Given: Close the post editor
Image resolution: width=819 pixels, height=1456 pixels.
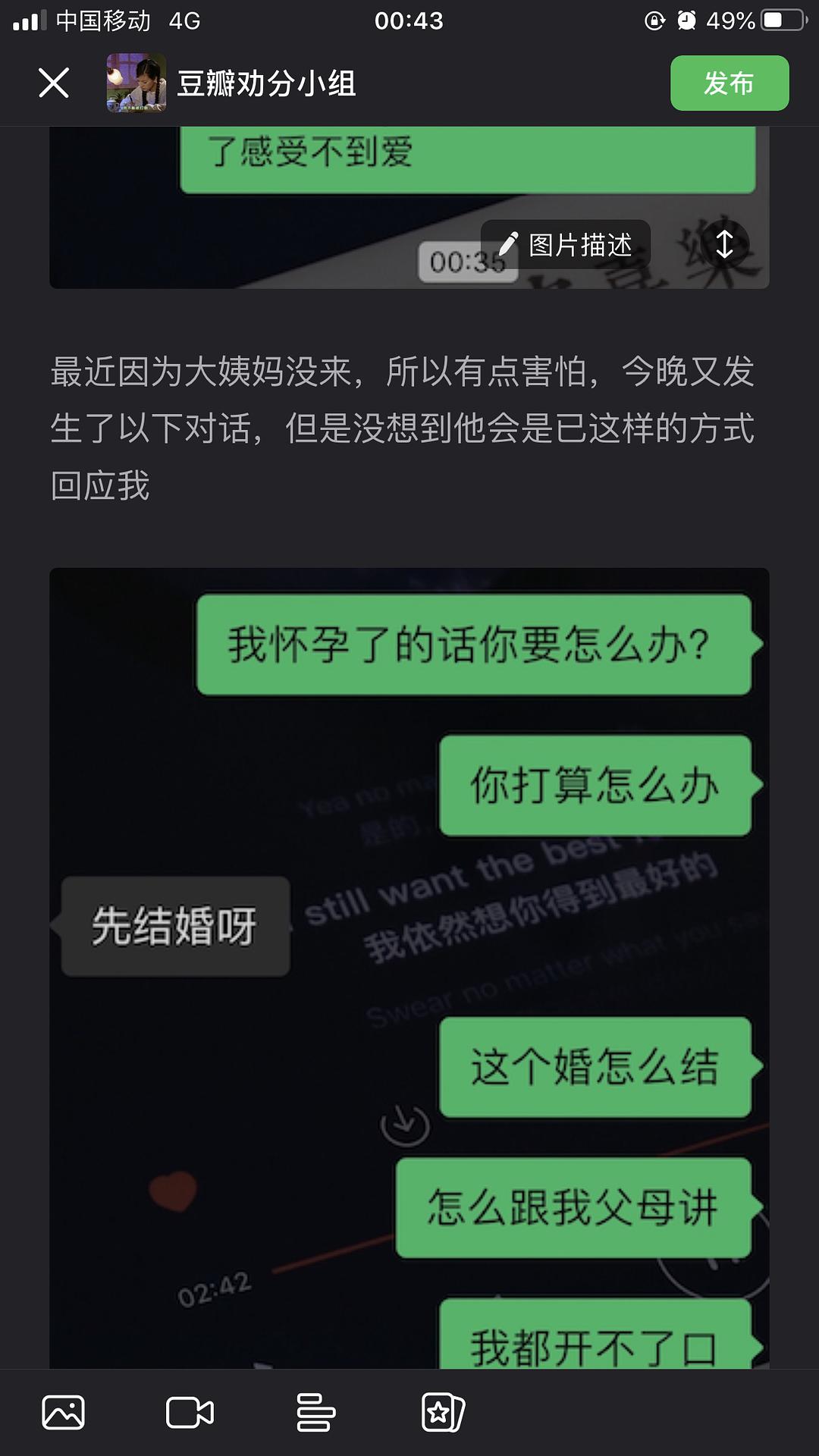Looking at the screenshot, I should (54, 83).
